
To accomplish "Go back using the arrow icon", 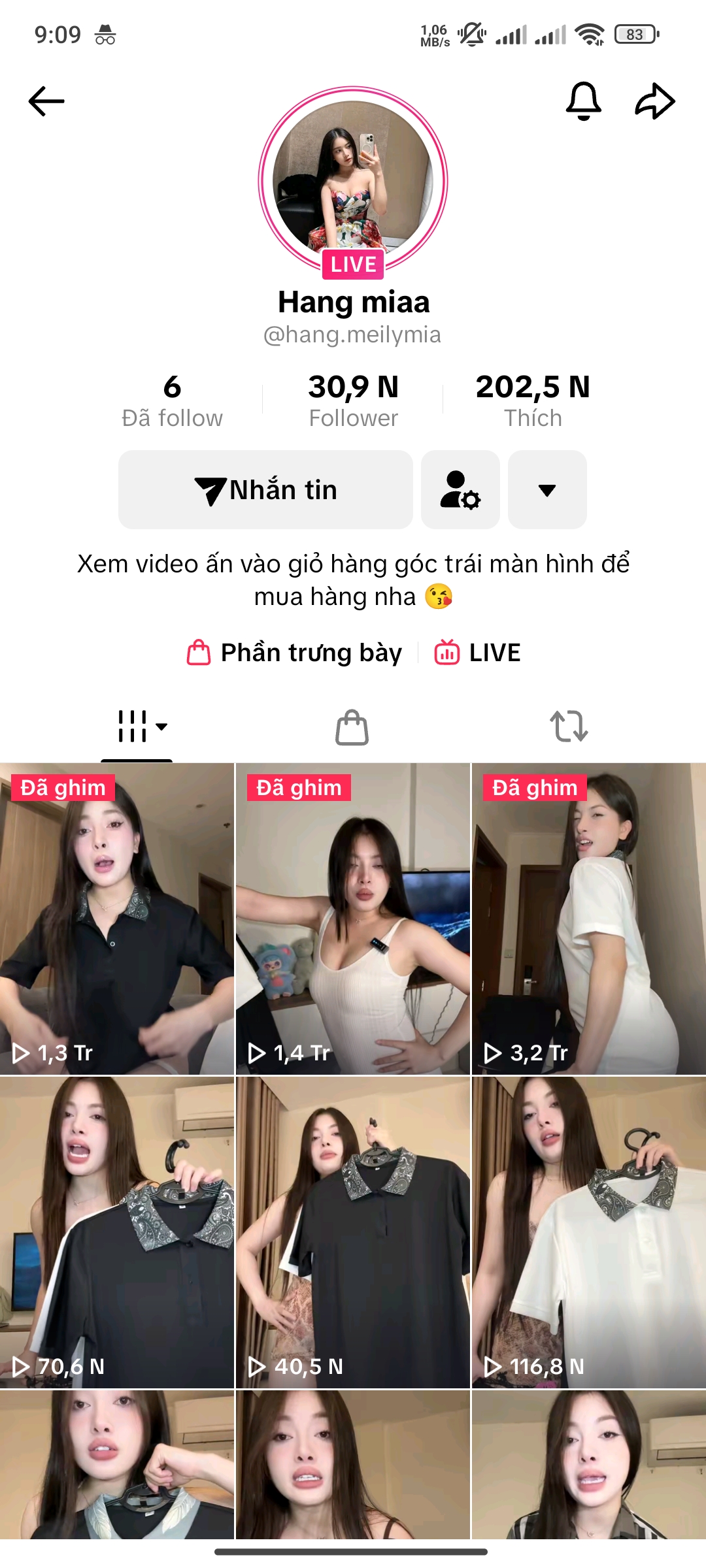I will 46,101.
